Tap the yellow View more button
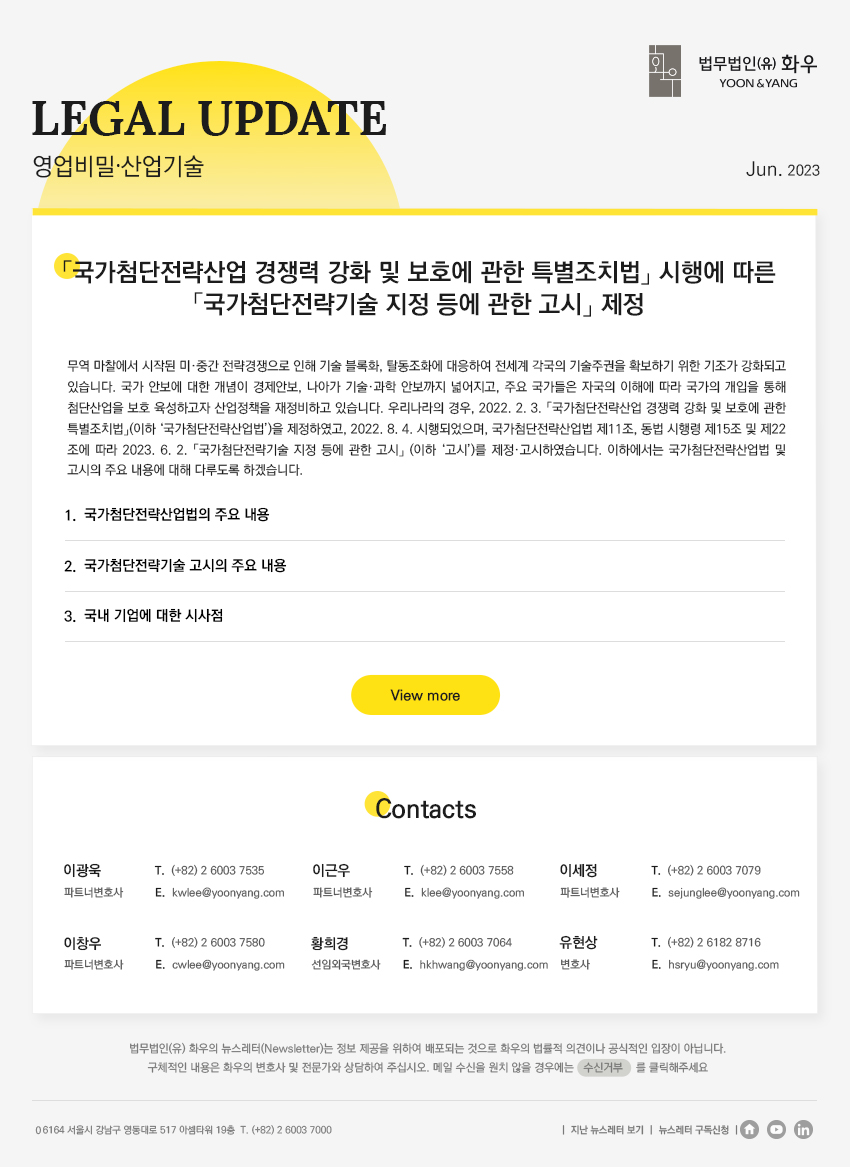The width and height of the screenshot is (850, 1167). point(425,695)
